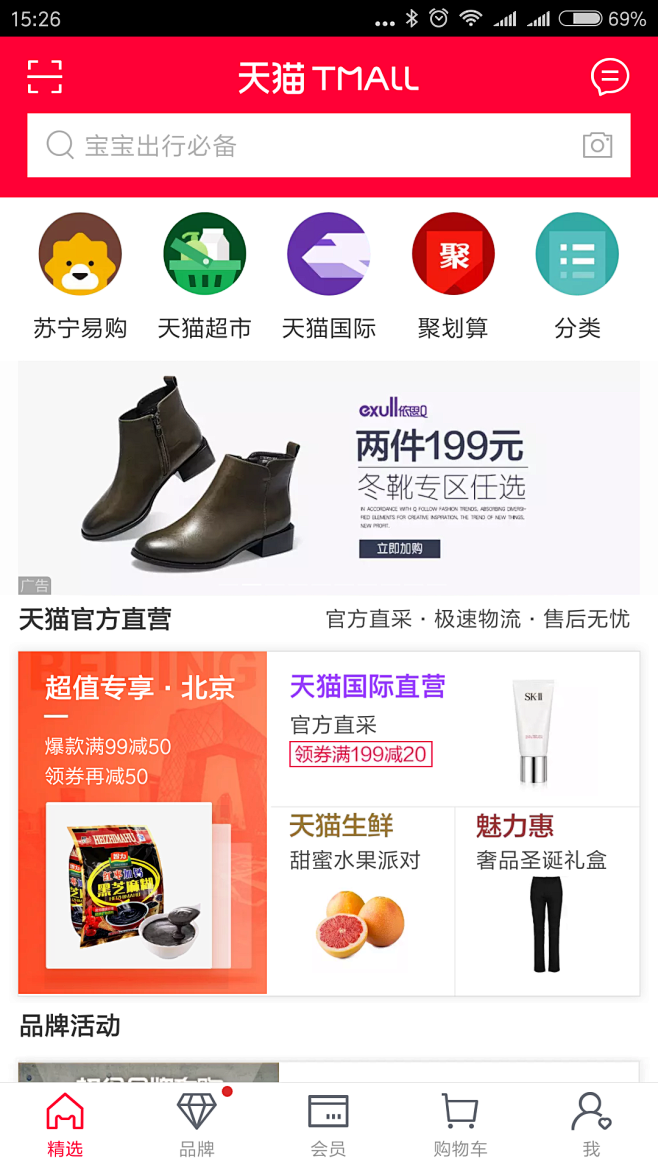The width and height of the screenshot is (658, 1170).
Task: Open the messages icon
Action: [610, 76]
